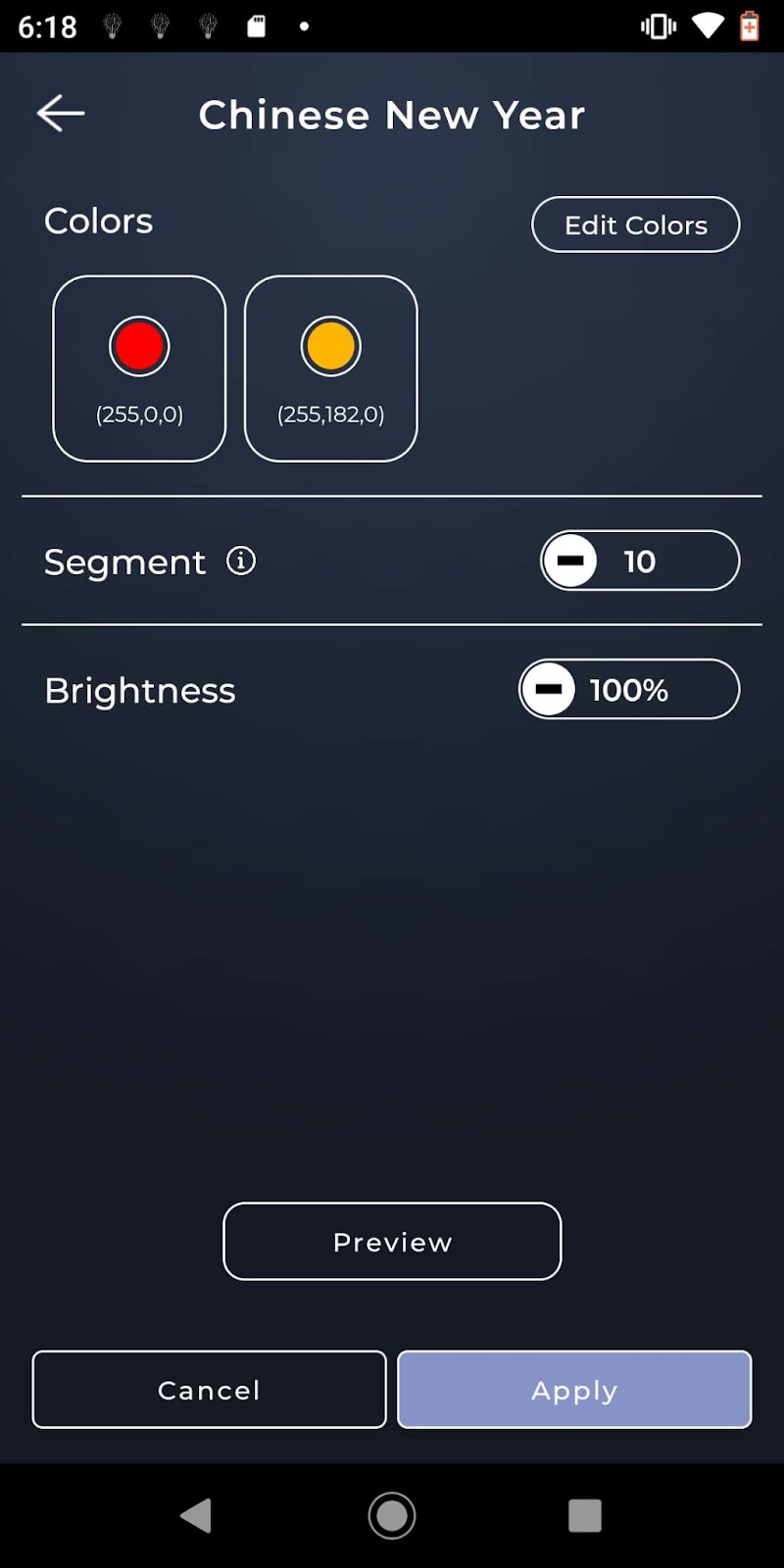Open Edit Colors
This screenshot has height=1568, width=784.
[x=635, y=224]
